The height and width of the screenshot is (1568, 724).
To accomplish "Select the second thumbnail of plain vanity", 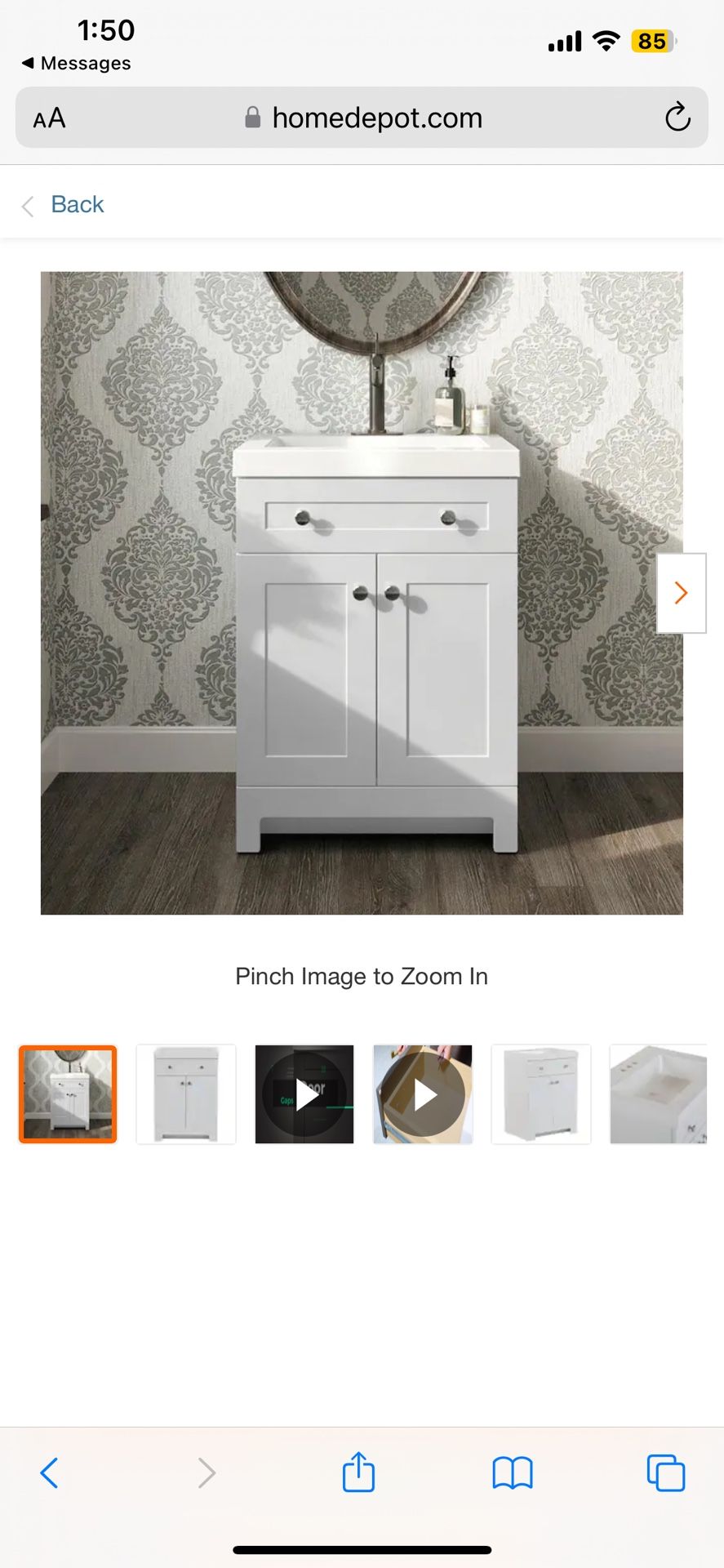I will [x=186, y=1094].
